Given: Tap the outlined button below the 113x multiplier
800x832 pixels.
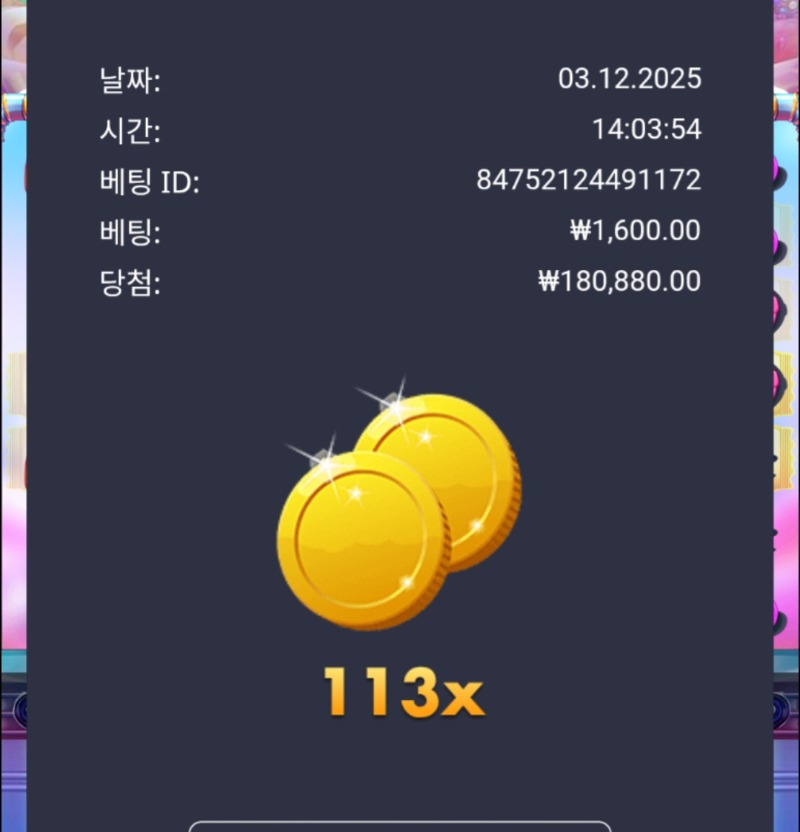Looking at the screenshot, I should coord(400,827).
